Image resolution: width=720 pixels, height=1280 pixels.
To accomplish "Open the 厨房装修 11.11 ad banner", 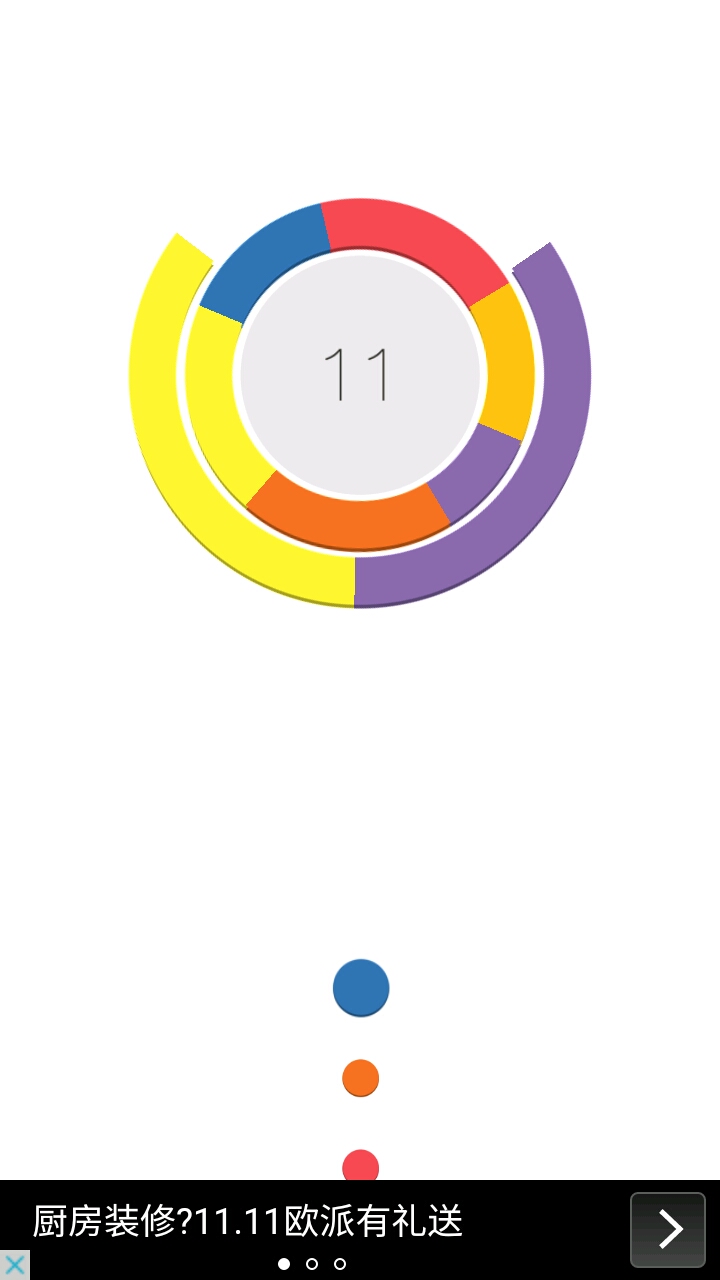I will (248, 1221).
